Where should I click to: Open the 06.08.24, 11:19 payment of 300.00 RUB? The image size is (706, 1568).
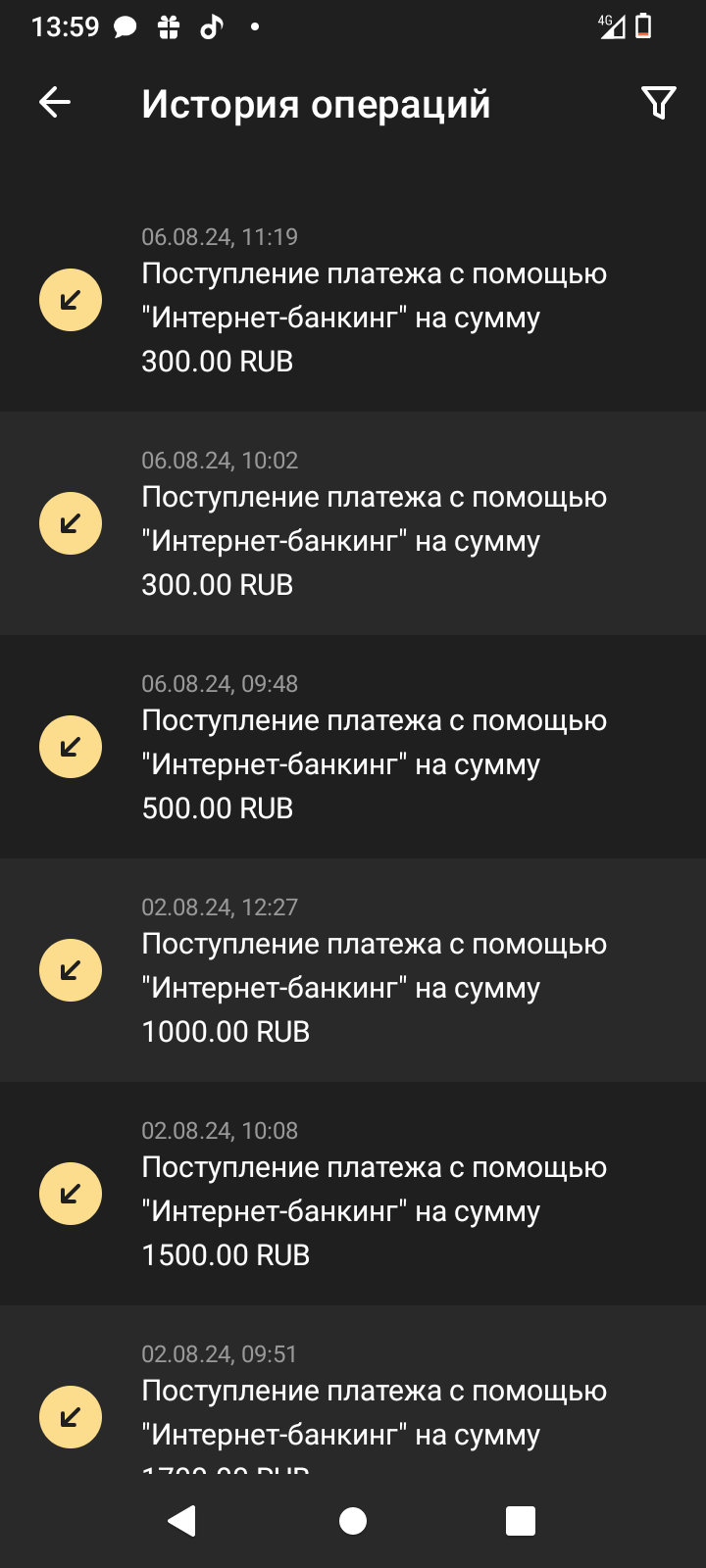353,300
